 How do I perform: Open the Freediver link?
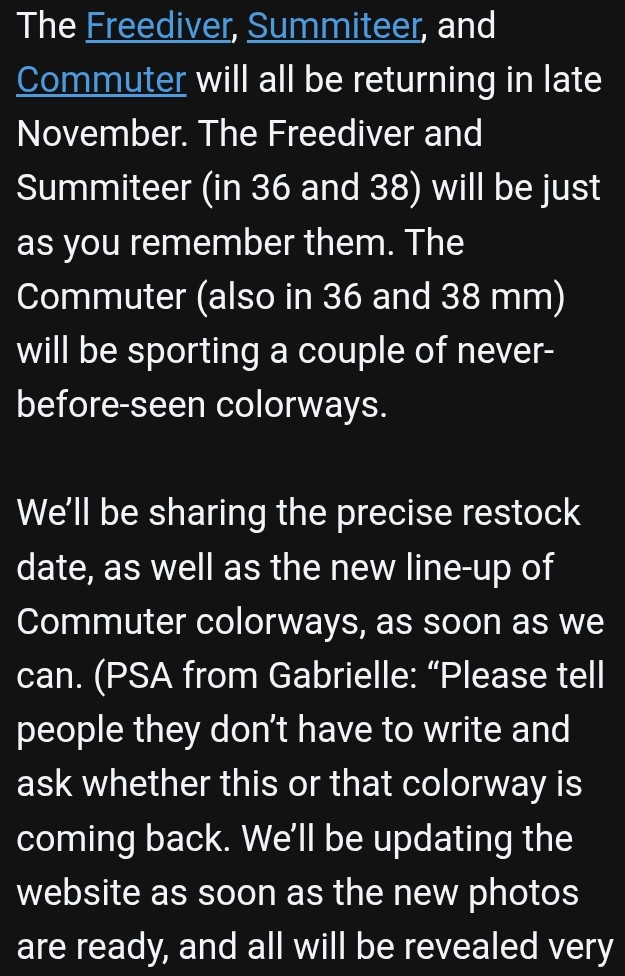158,26
